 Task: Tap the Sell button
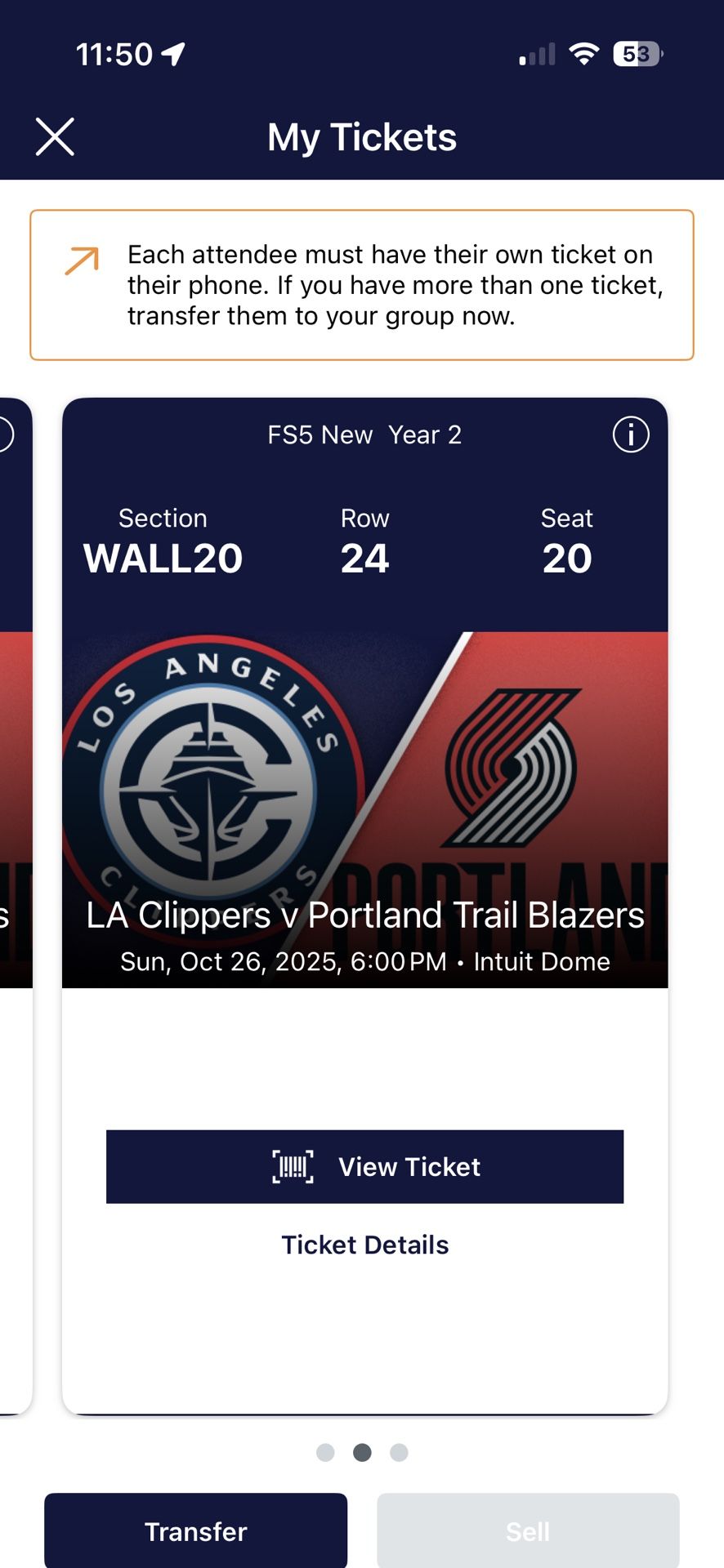(x=528, y=1530)
